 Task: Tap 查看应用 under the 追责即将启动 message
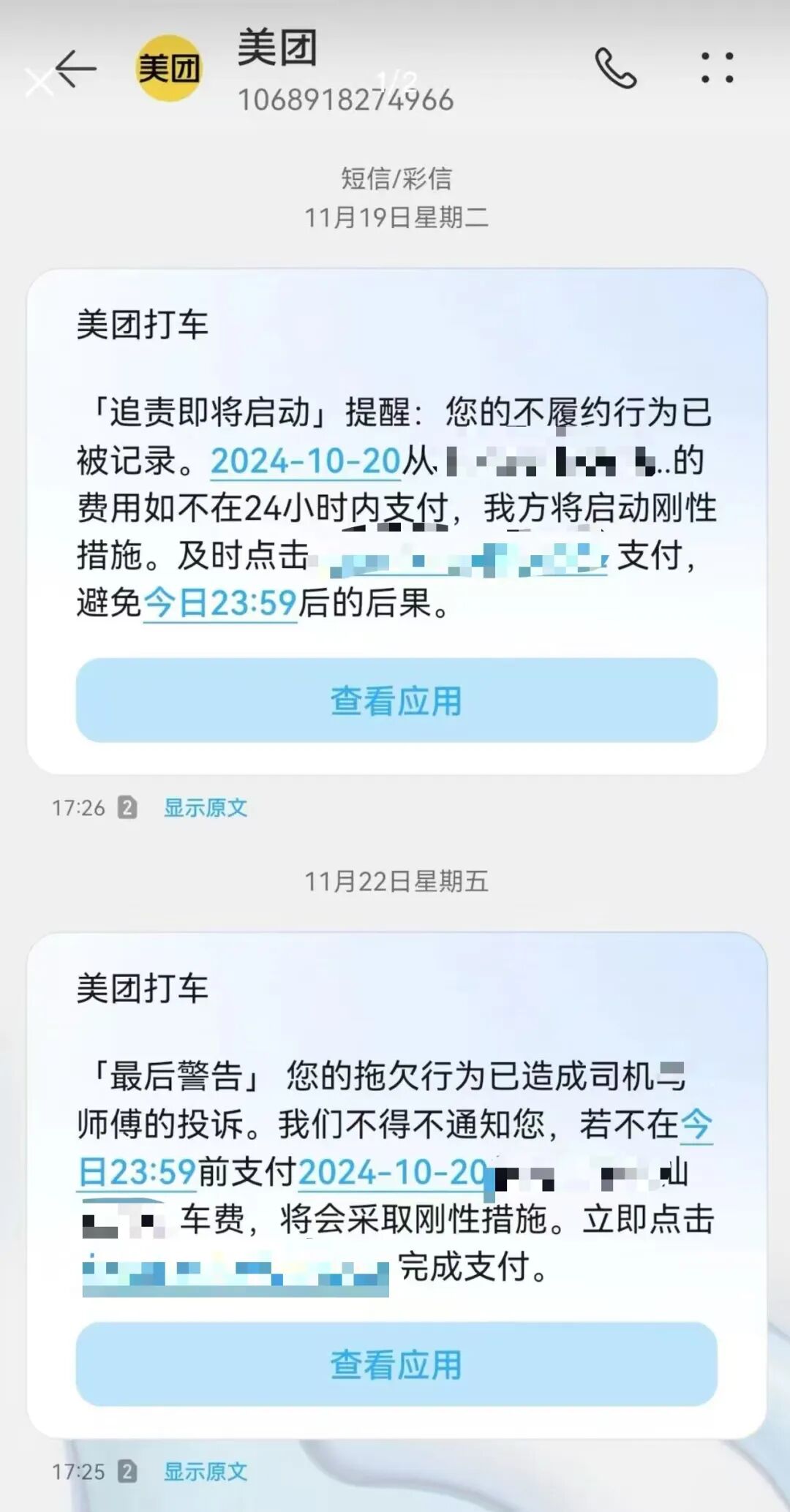pos(396,700)
